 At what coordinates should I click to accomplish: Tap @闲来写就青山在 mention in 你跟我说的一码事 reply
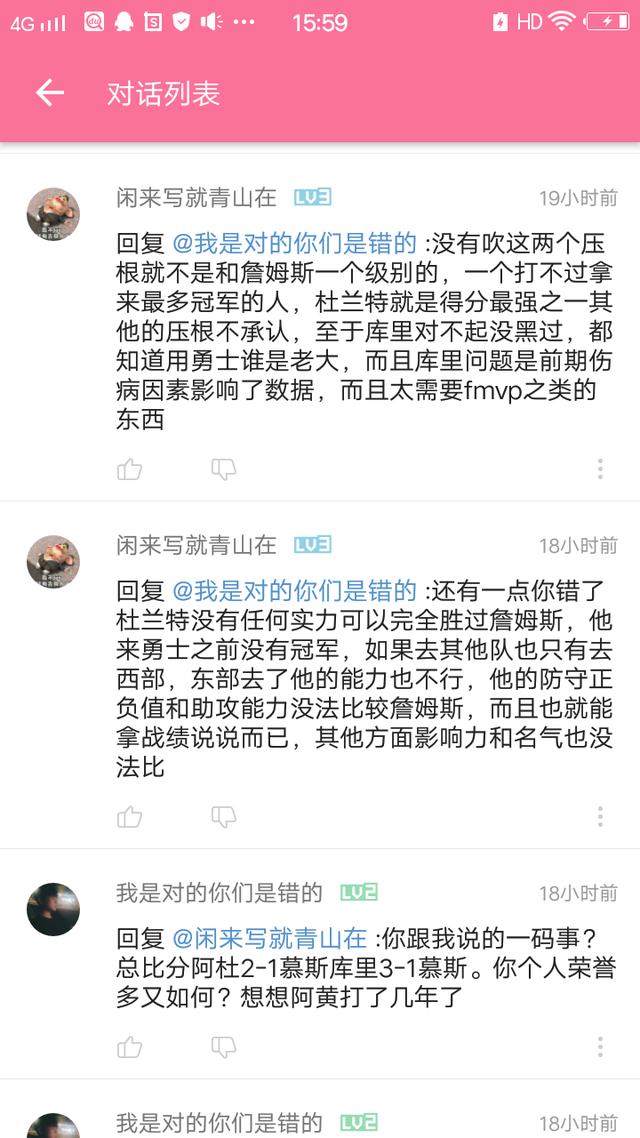click(270, 939)
